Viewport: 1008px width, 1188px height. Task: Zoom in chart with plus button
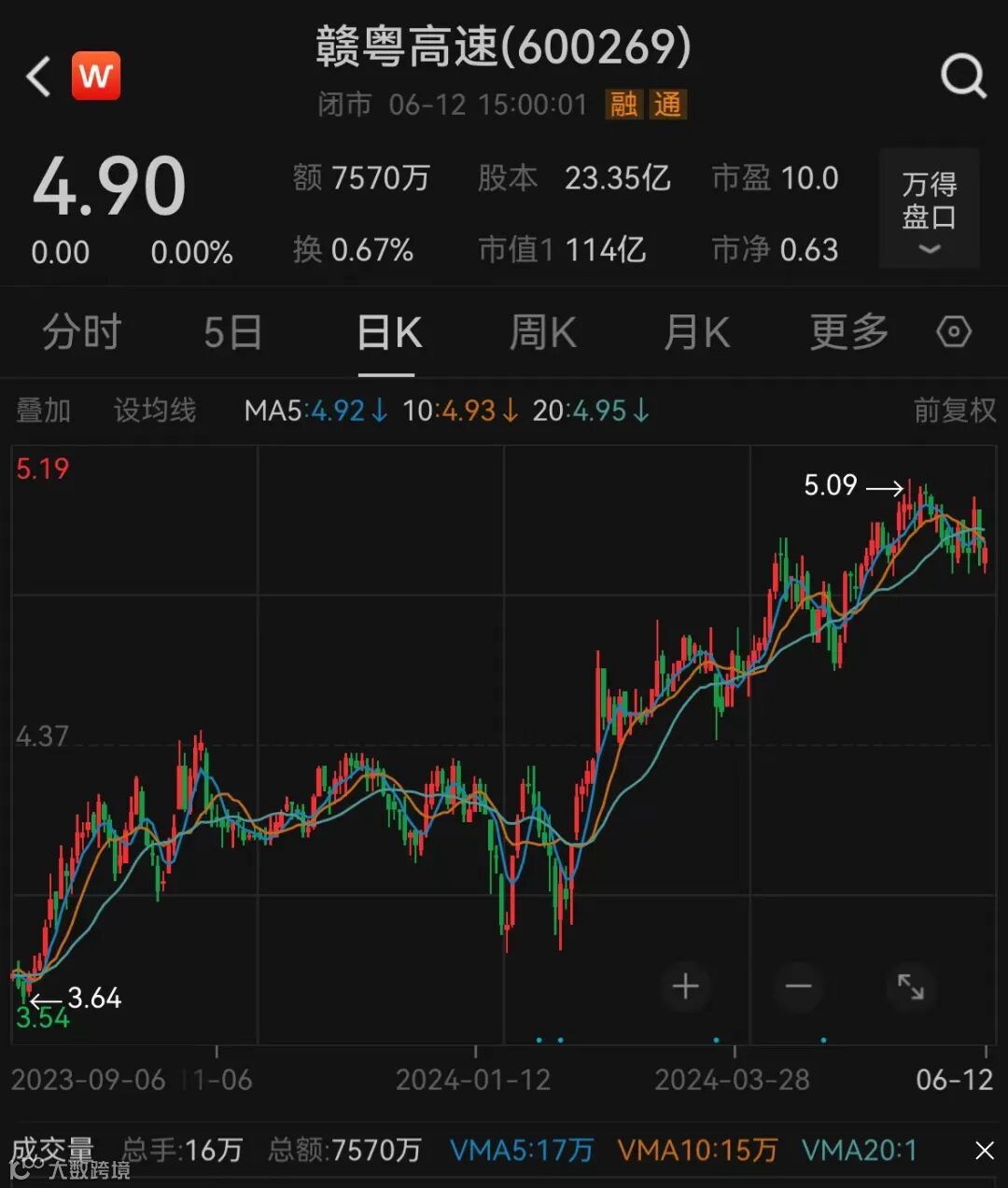coord(686,986)
